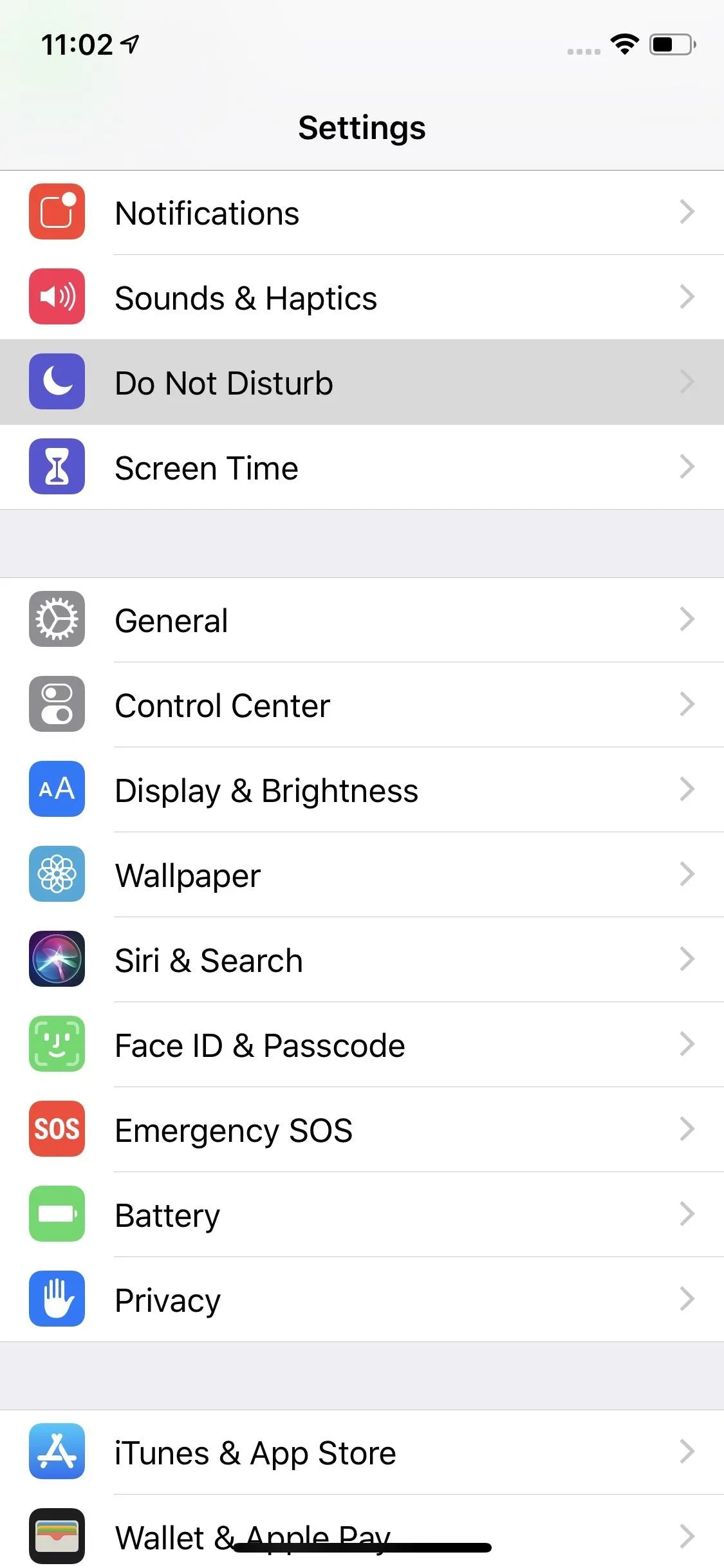This screenshot has width=724, height=1568.
Task: Tap Wallet & Apple Pay
Action: pos(362,1532)
